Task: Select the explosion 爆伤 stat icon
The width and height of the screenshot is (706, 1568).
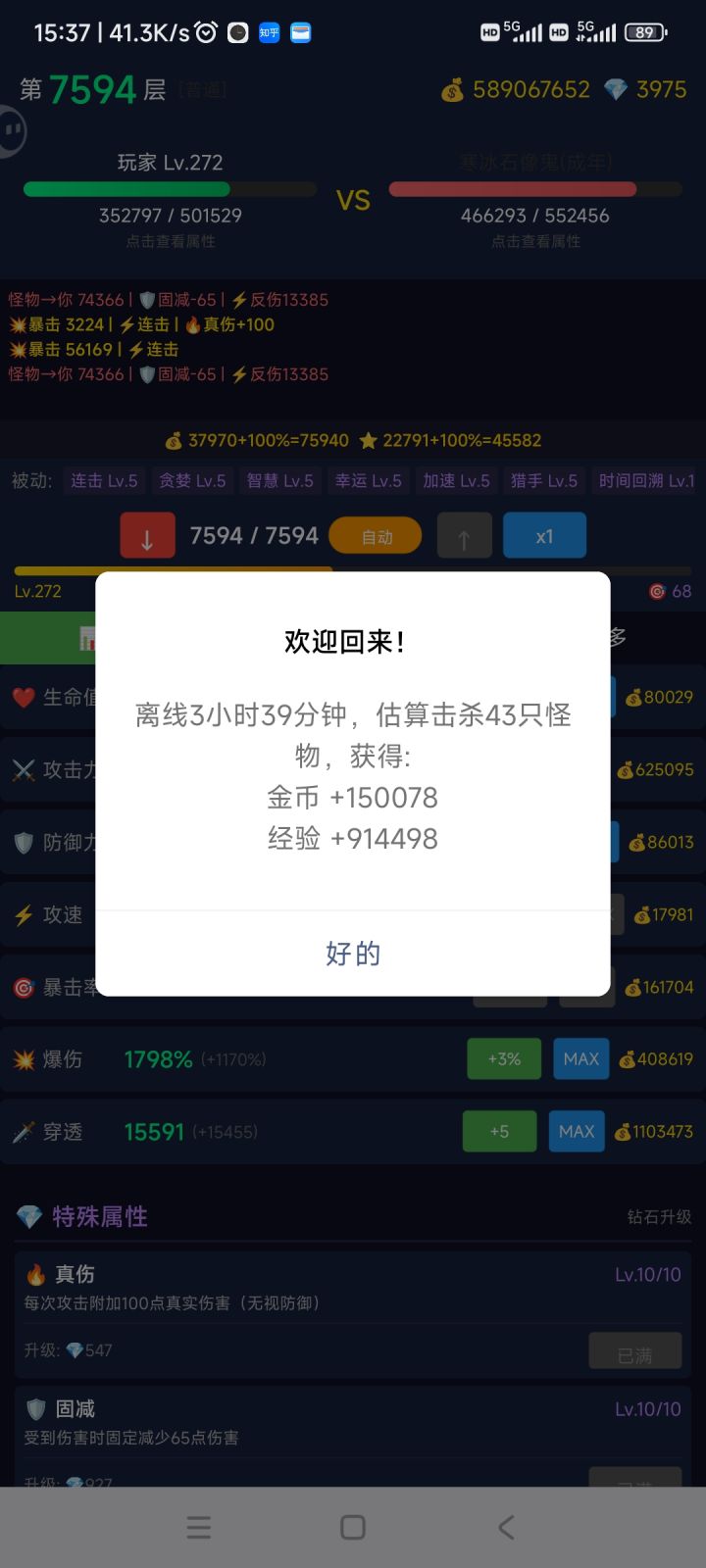Action: 24,1058
